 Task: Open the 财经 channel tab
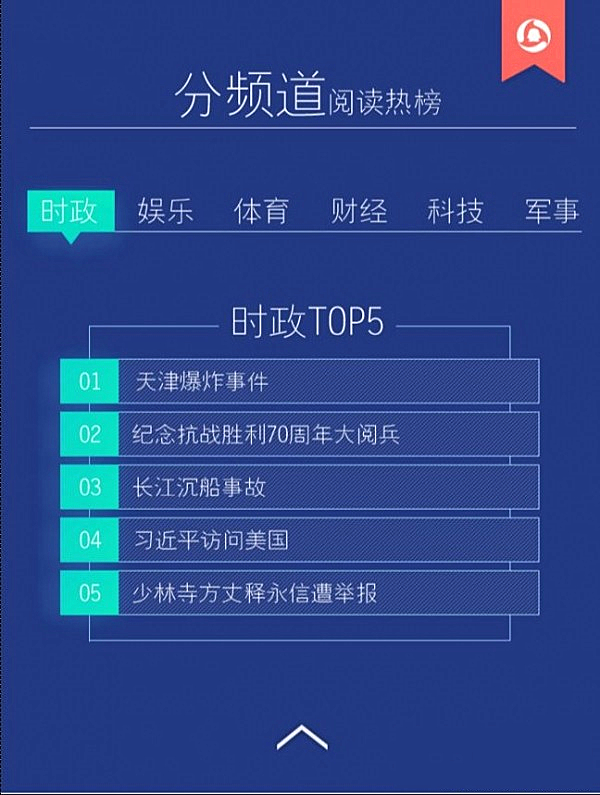pos(358,211)
